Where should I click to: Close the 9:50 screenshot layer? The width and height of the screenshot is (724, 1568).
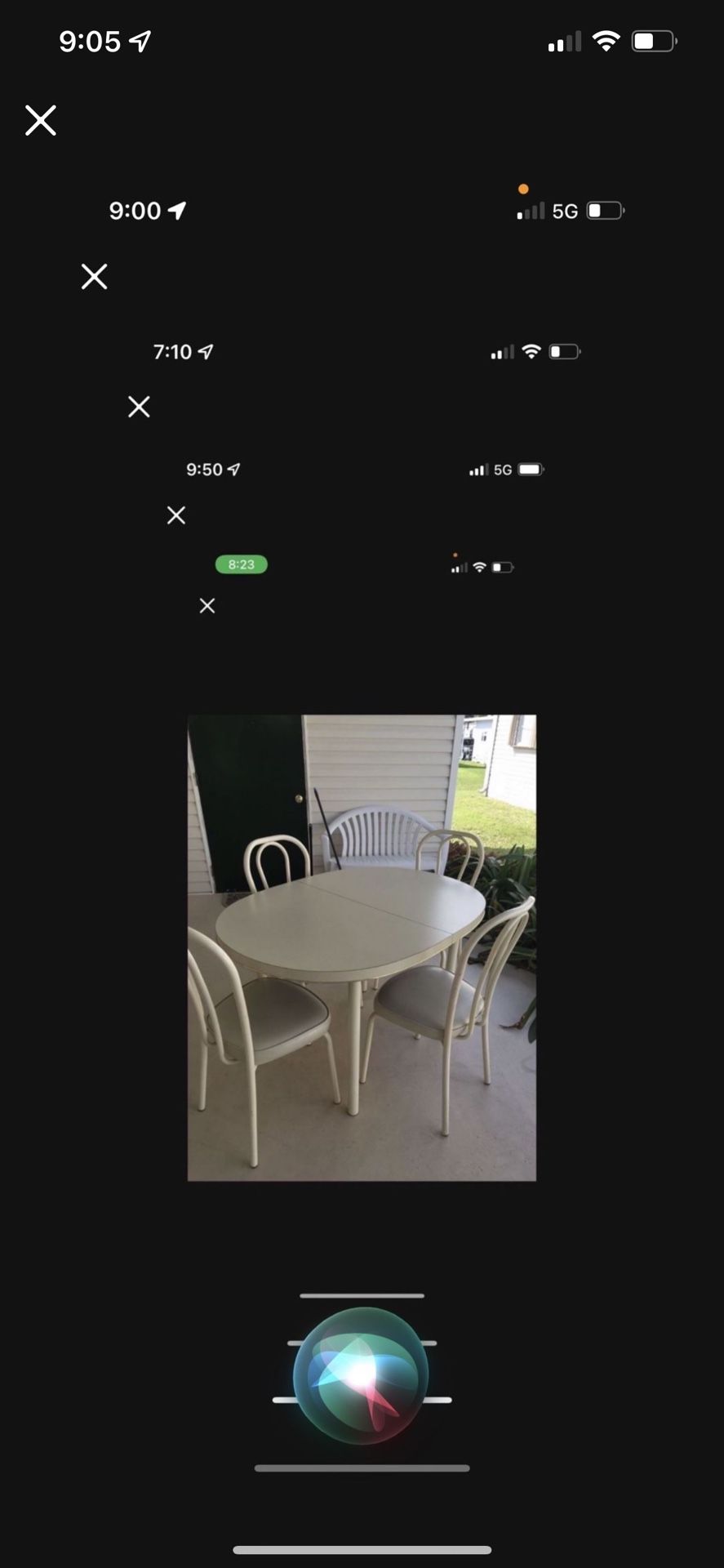pyautogui.click(x=175, y=515)
